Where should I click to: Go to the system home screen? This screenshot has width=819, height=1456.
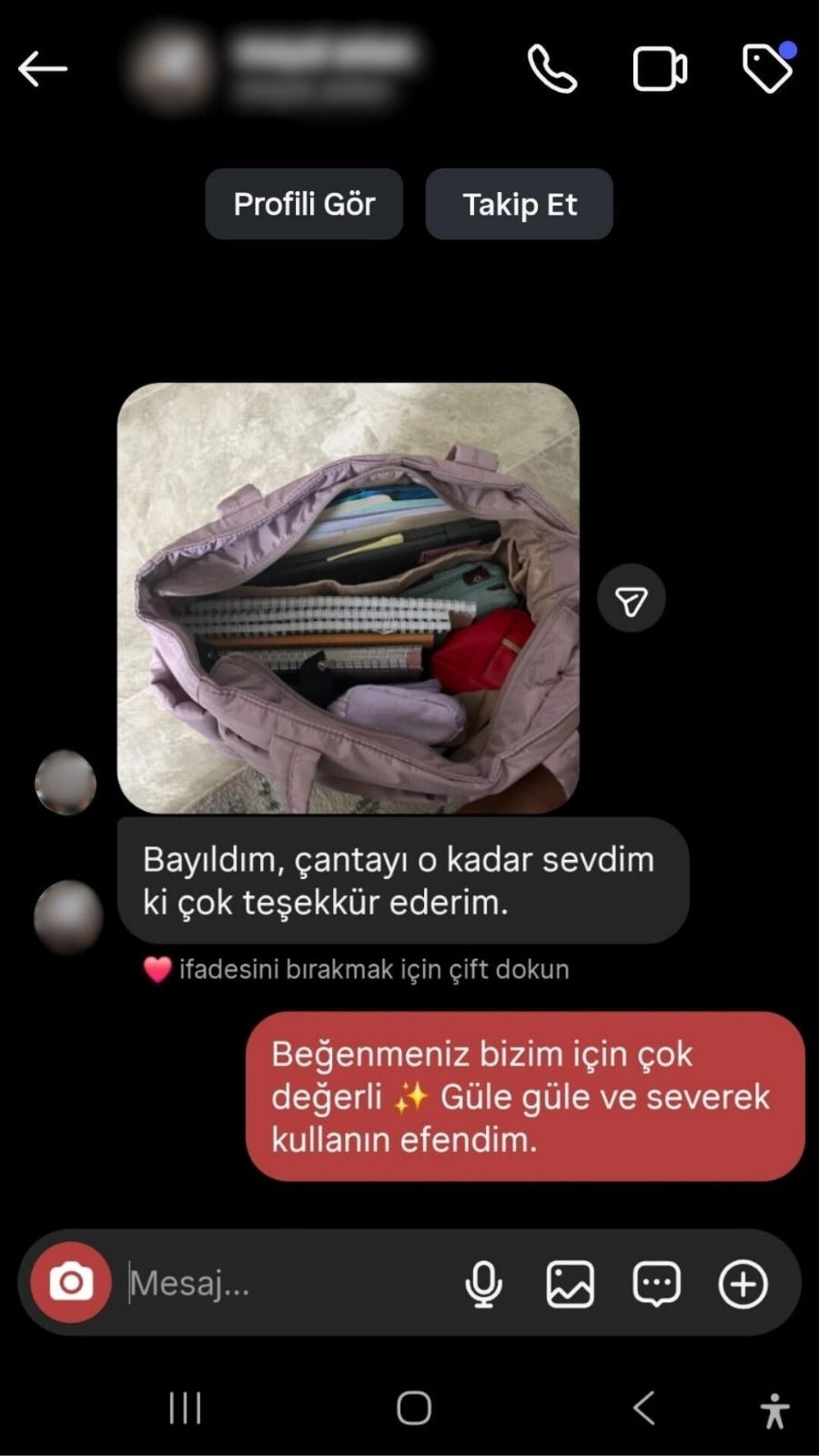point(413,1408)
